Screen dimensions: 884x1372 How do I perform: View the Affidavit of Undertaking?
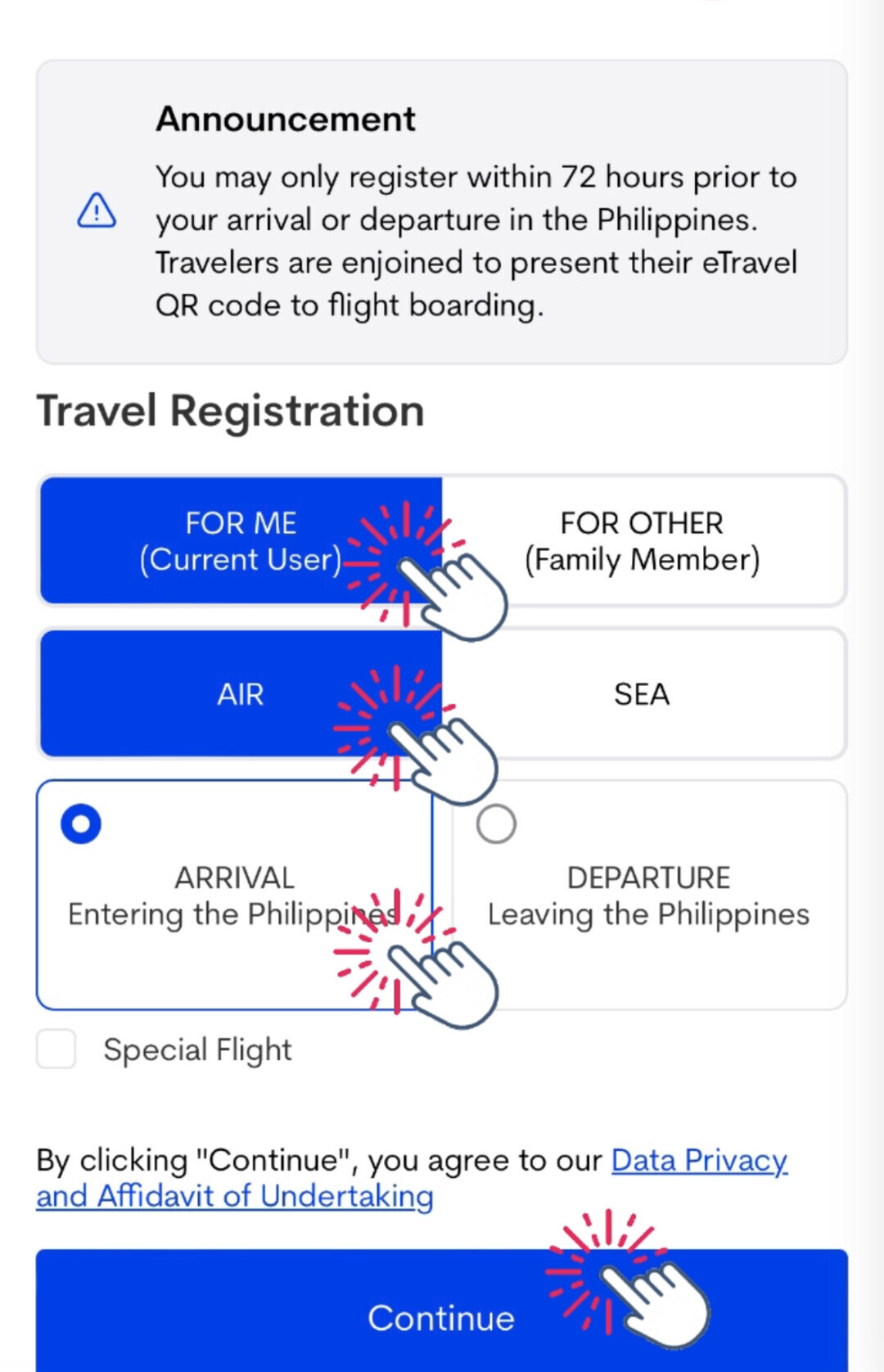tap(233, 1195)
